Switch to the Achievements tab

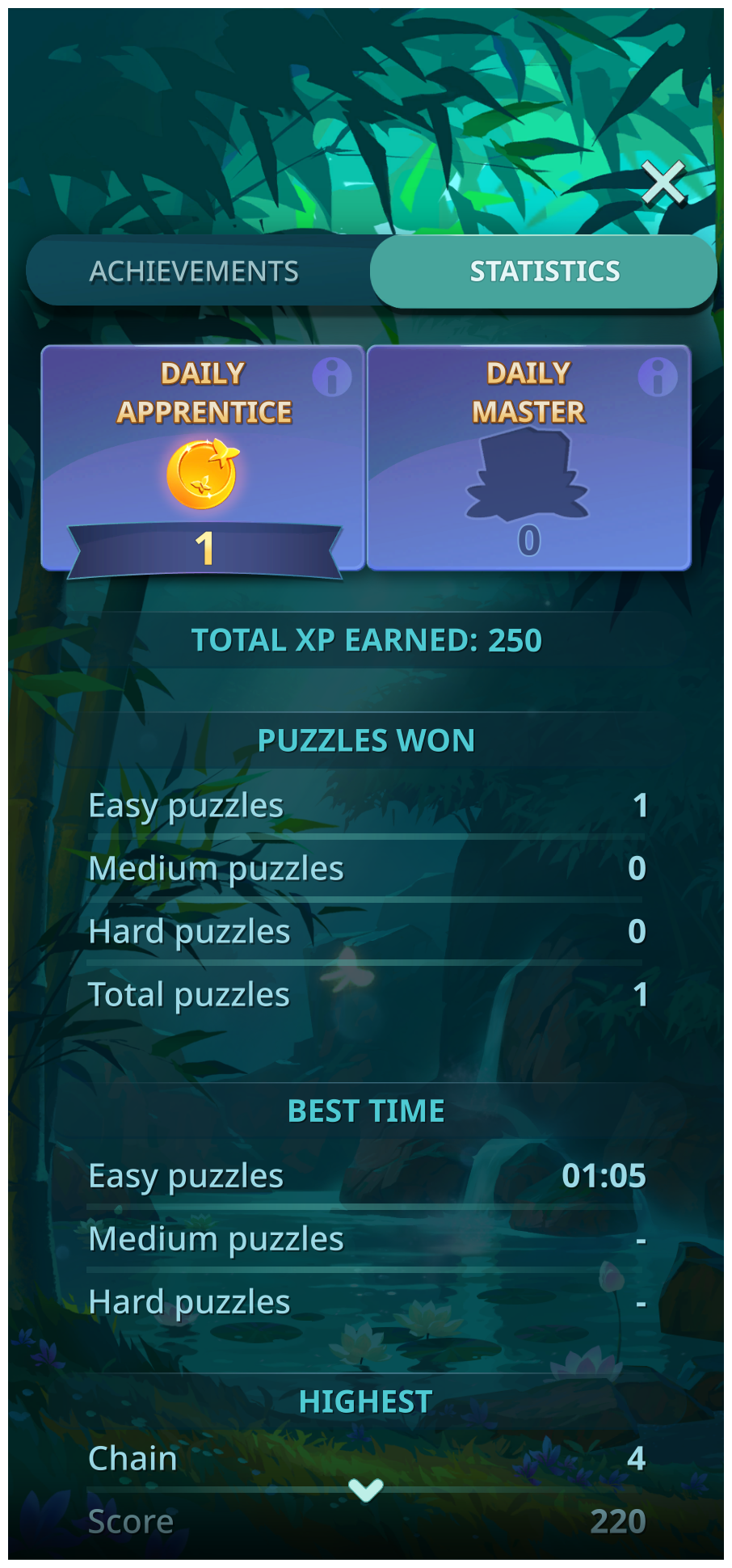tap(195, 272)
